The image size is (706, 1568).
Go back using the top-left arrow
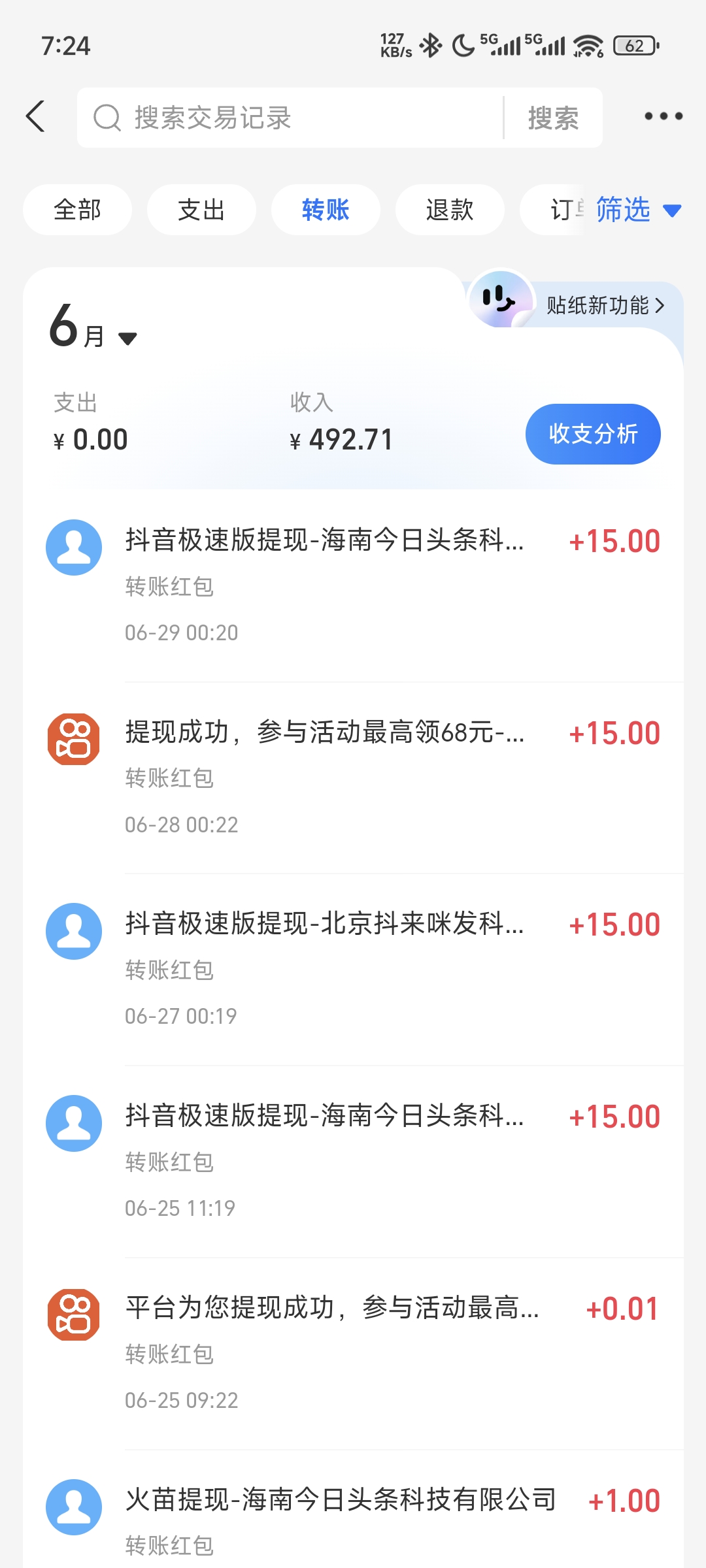click(36, 117)
